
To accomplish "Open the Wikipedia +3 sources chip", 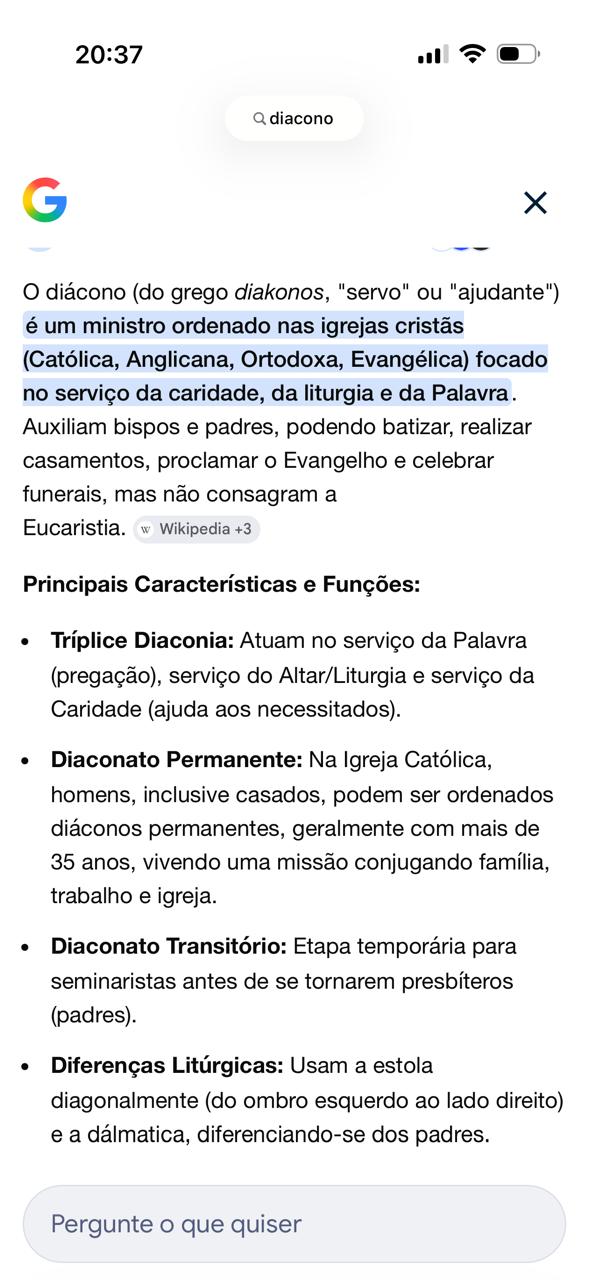I will [197, 529].
